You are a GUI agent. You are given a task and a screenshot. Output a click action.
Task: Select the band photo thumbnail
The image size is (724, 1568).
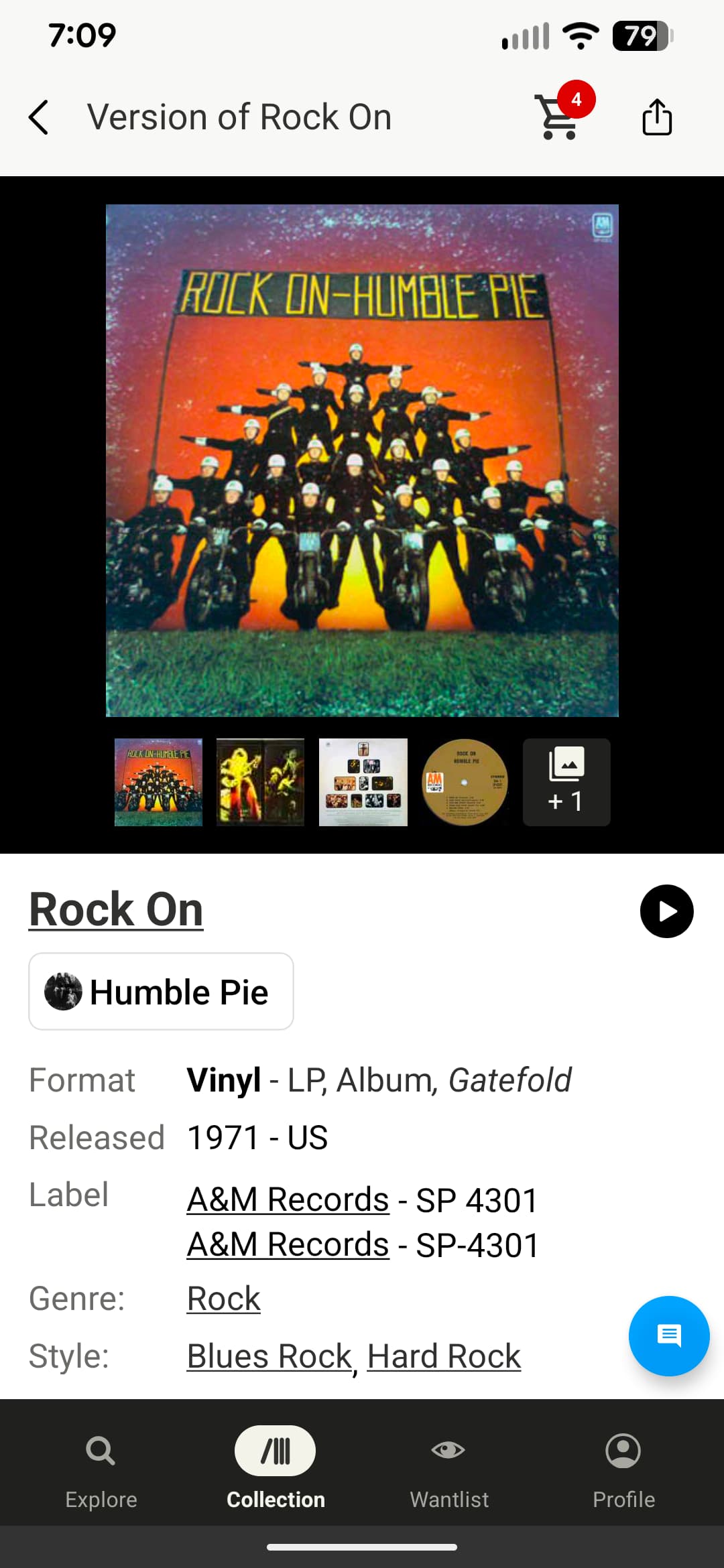pyautogui.click(x=260, y=782)
